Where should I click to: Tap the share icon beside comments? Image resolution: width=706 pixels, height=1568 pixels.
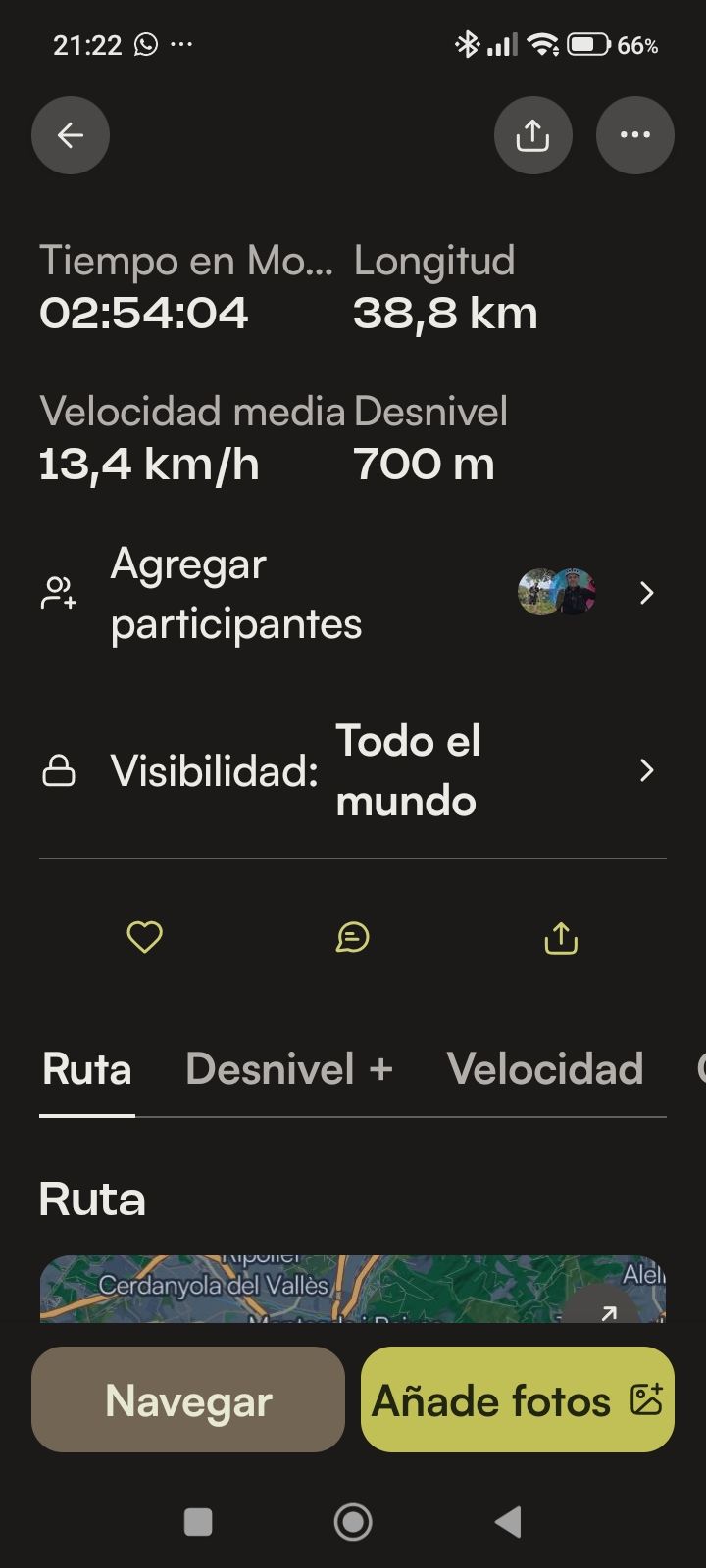point(561,938)
